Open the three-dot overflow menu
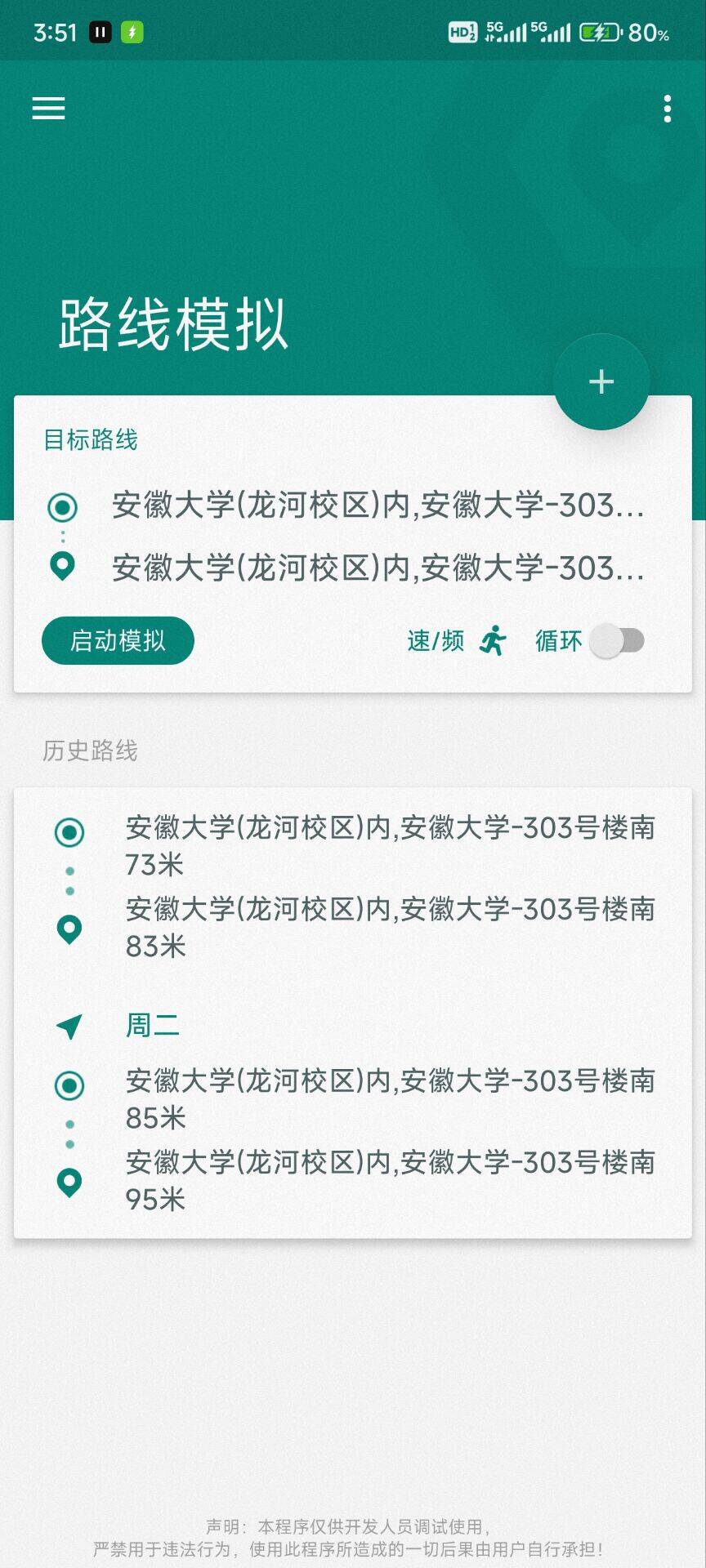This screenshot has width=706, height=1568. [668, 109]
